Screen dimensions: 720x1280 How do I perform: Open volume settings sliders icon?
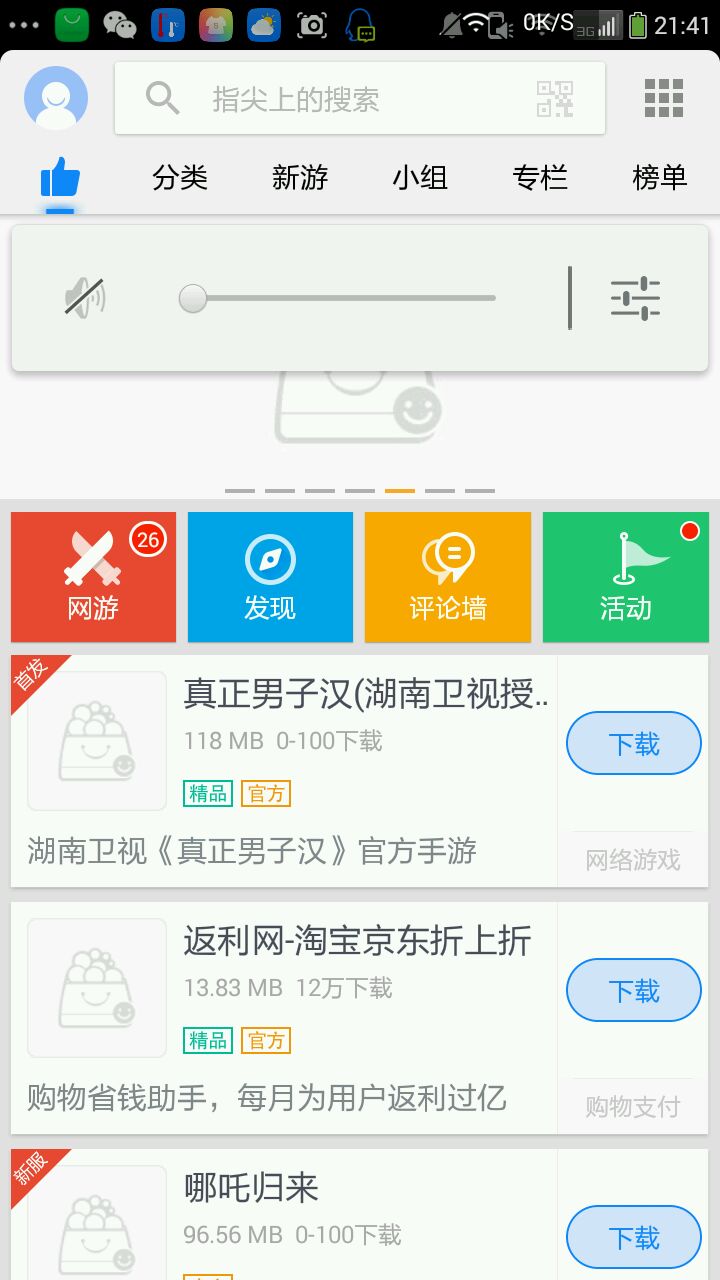click(x=636, y=298)
